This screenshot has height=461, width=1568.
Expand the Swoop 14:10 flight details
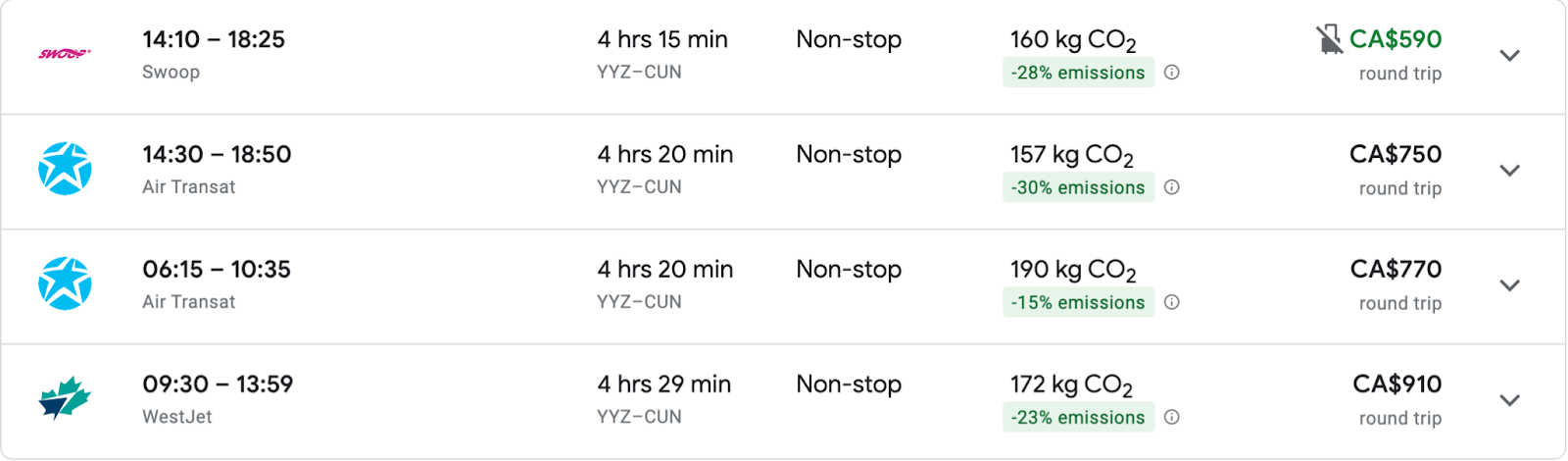1510,56
